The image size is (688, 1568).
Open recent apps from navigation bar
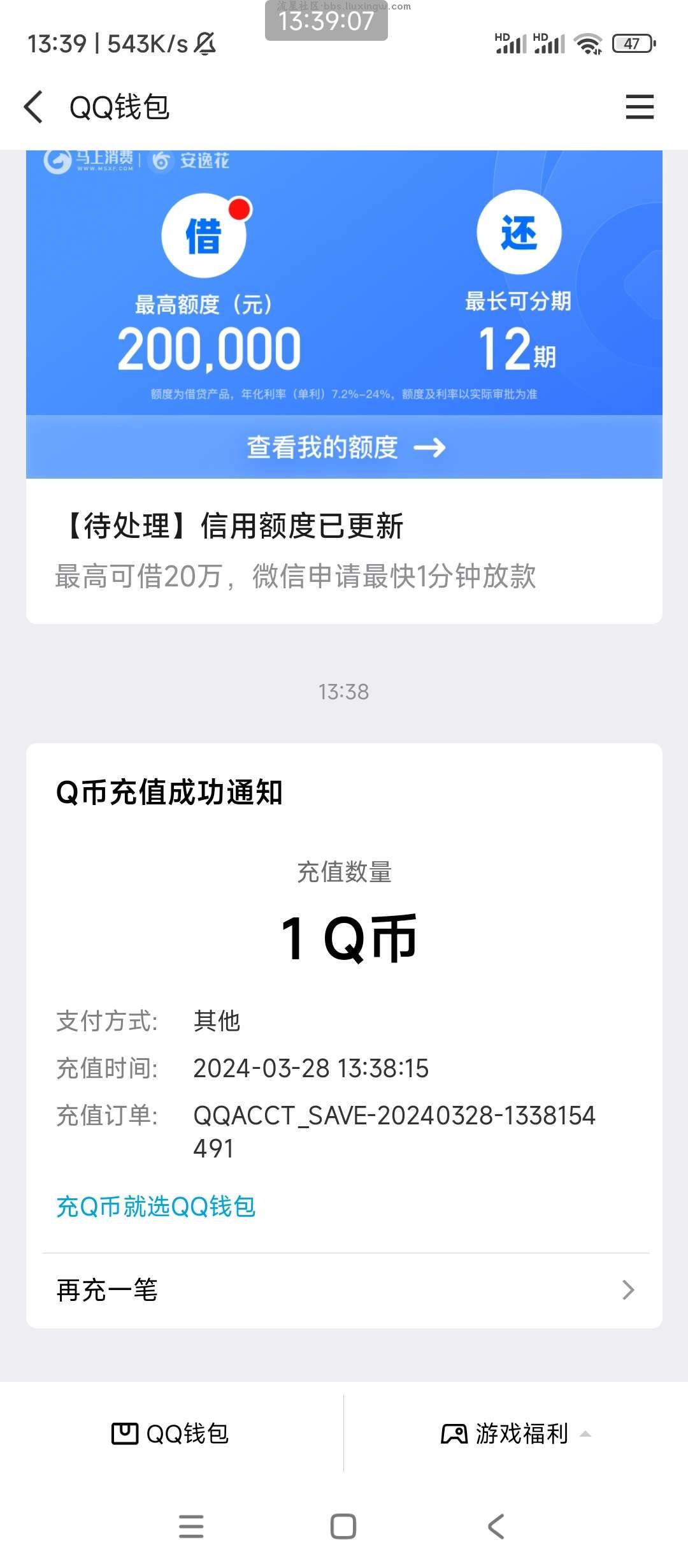tap(191, 1527)
